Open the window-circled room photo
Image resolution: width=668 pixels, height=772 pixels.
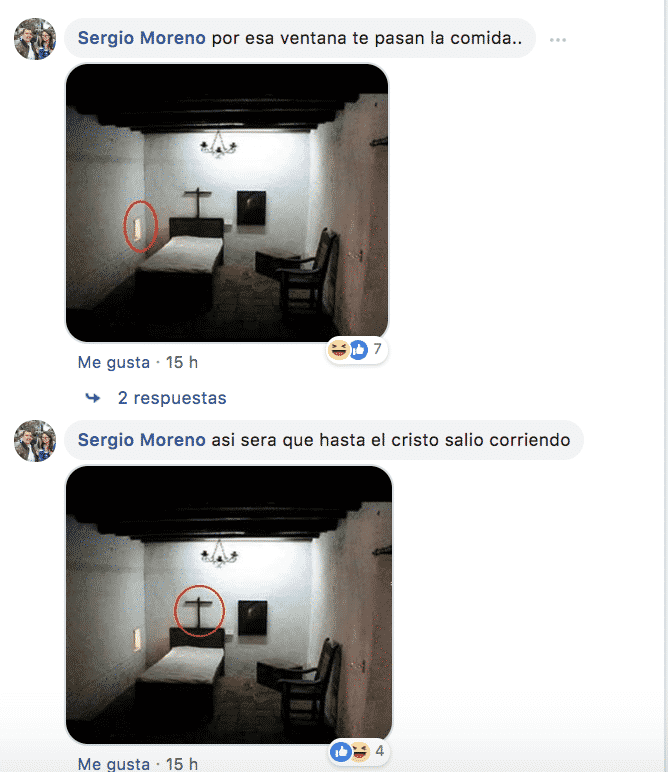227,204
